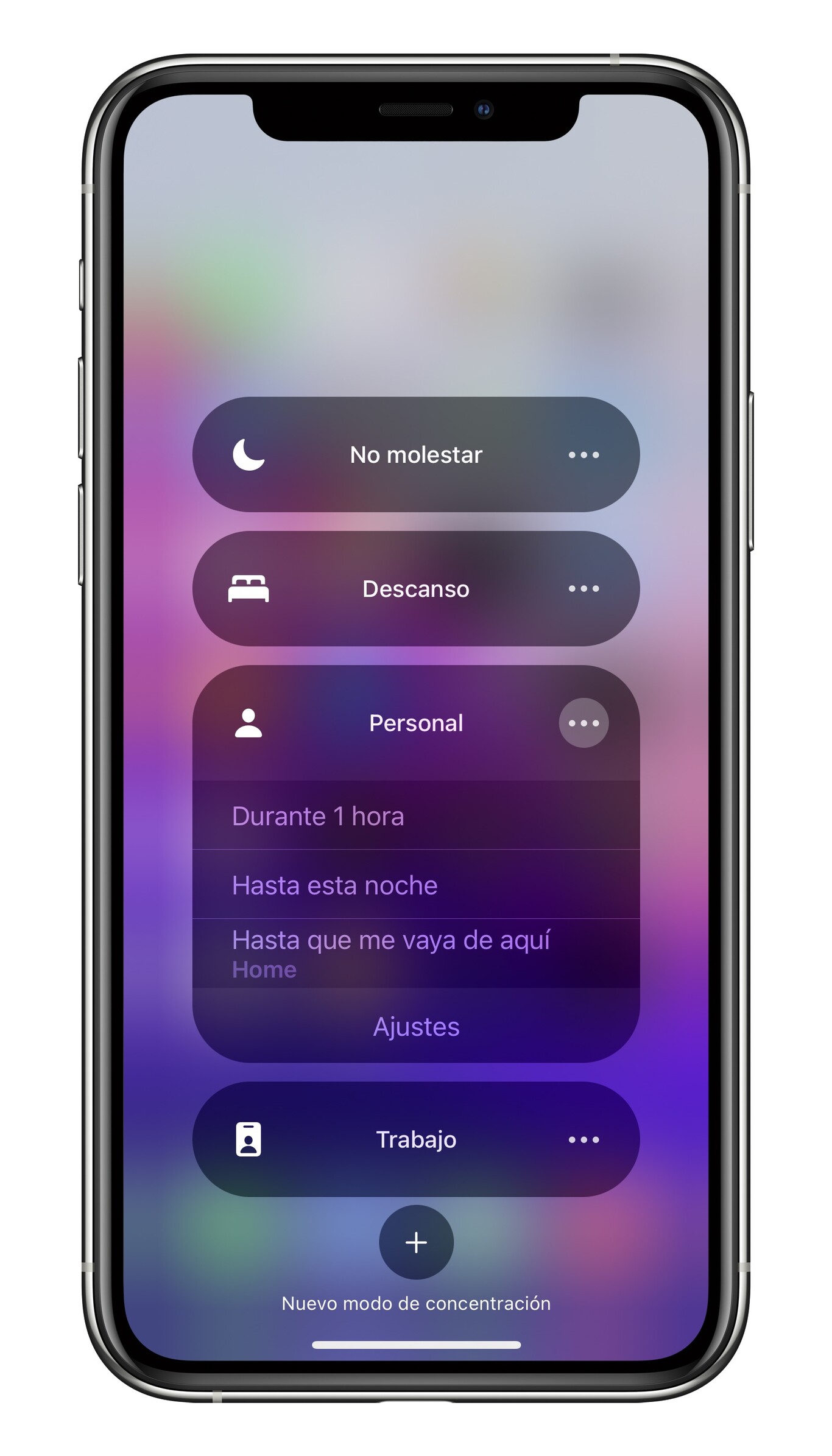This screenshot has height=1456, width=832.
Task: Collapse the Personal options via its ellipsis
Action: pyautogui.click(x=583, y=723)
